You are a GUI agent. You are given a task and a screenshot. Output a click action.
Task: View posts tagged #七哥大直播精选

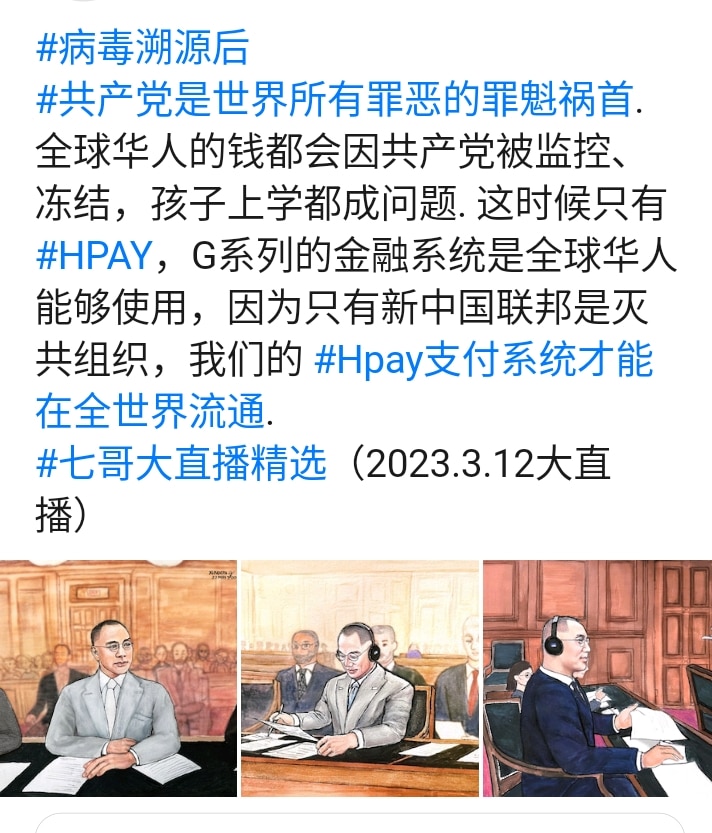pos(181,464)
